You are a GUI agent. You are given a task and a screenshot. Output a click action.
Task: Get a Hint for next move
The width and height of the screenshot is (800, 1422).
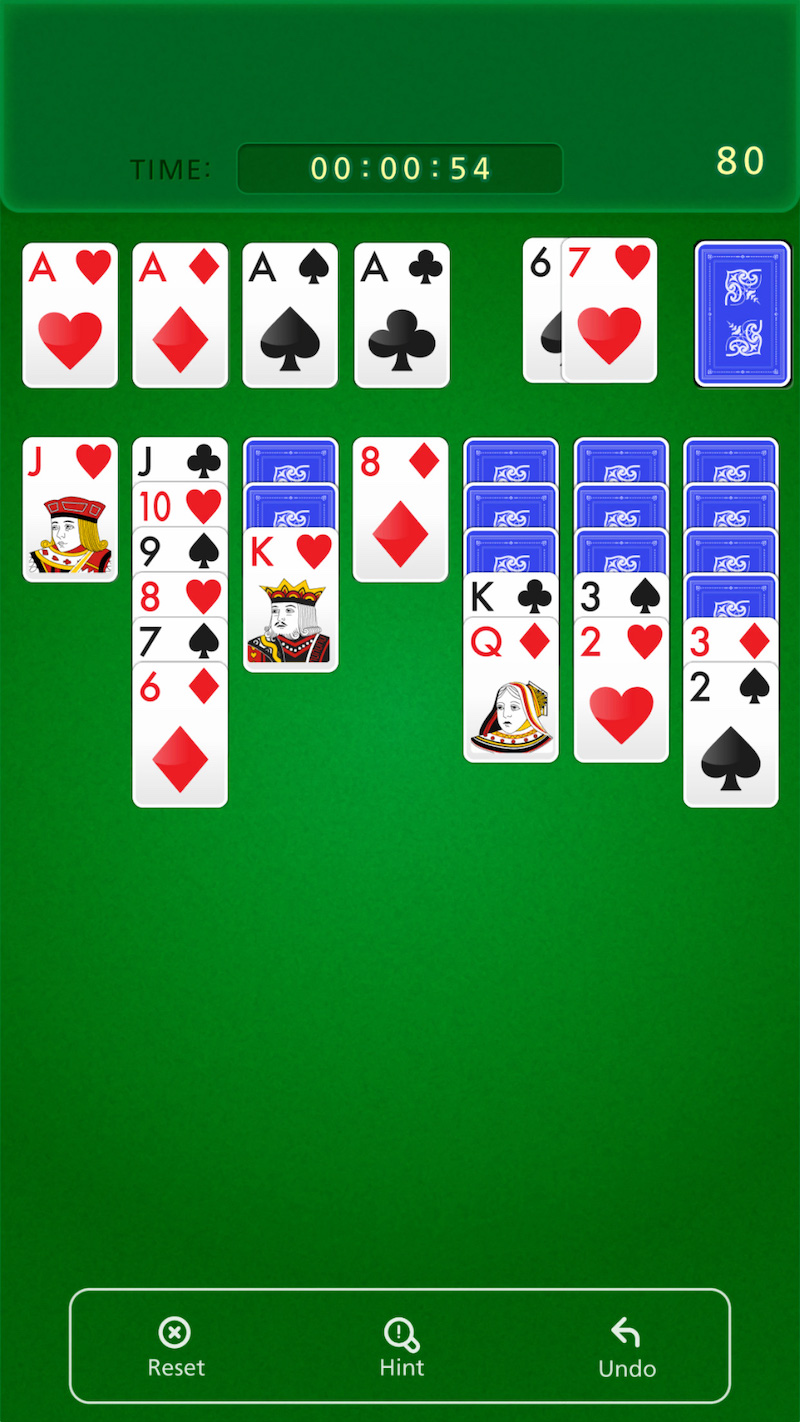click(401, 1347)
